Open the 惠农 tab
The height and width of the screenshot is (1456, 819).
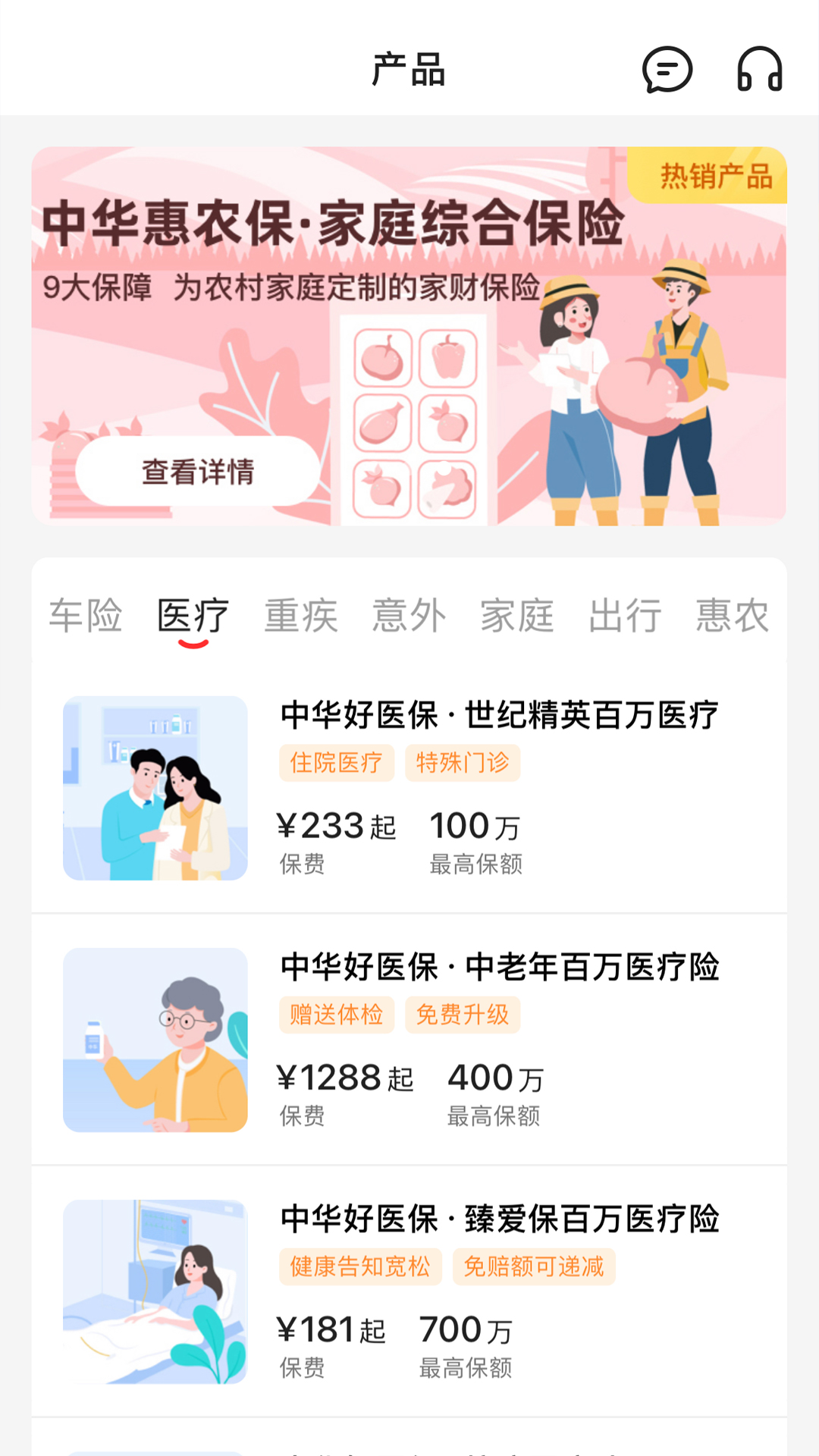point(733,616)
